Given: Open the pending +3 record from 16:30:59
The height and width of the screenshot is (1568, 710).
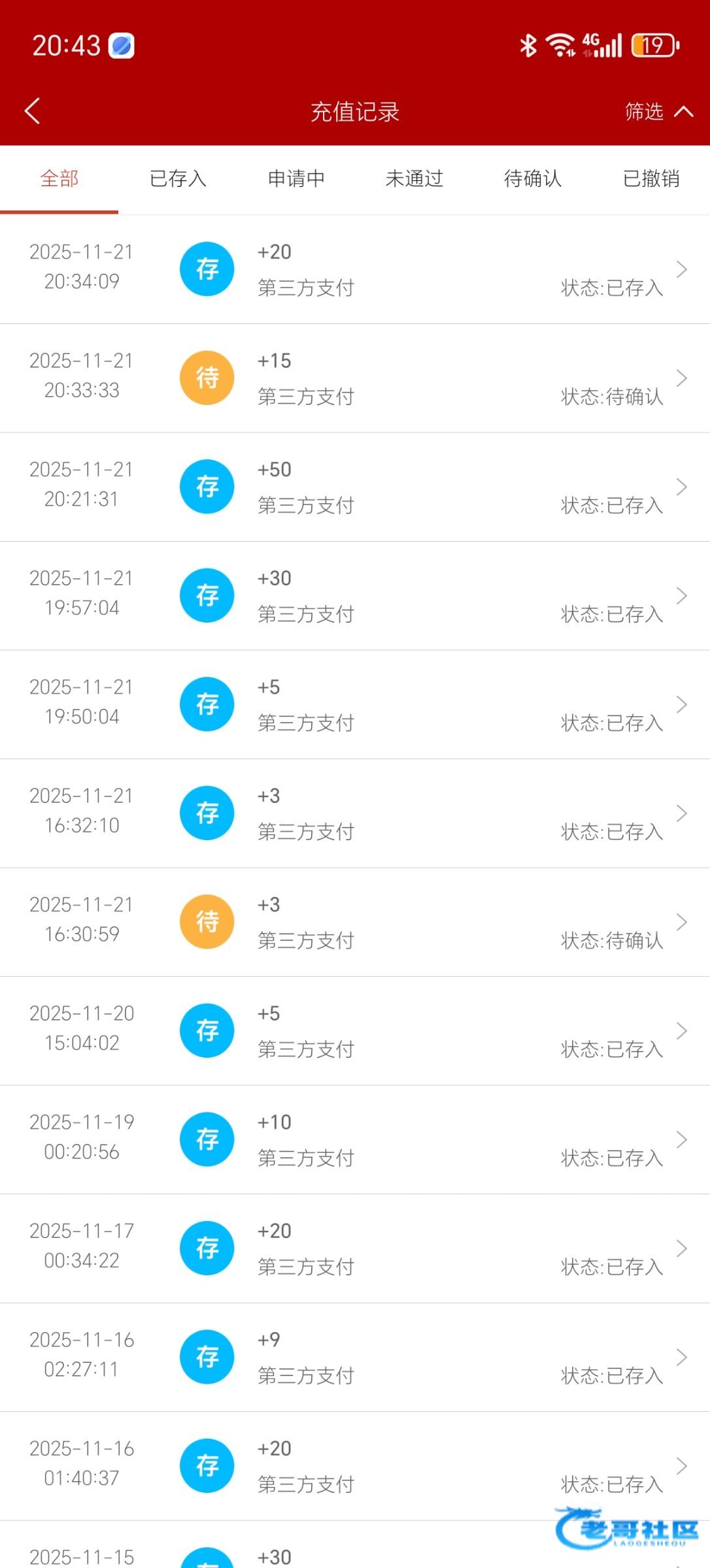Looking at the screenshot, I should (x=355, y=922).
